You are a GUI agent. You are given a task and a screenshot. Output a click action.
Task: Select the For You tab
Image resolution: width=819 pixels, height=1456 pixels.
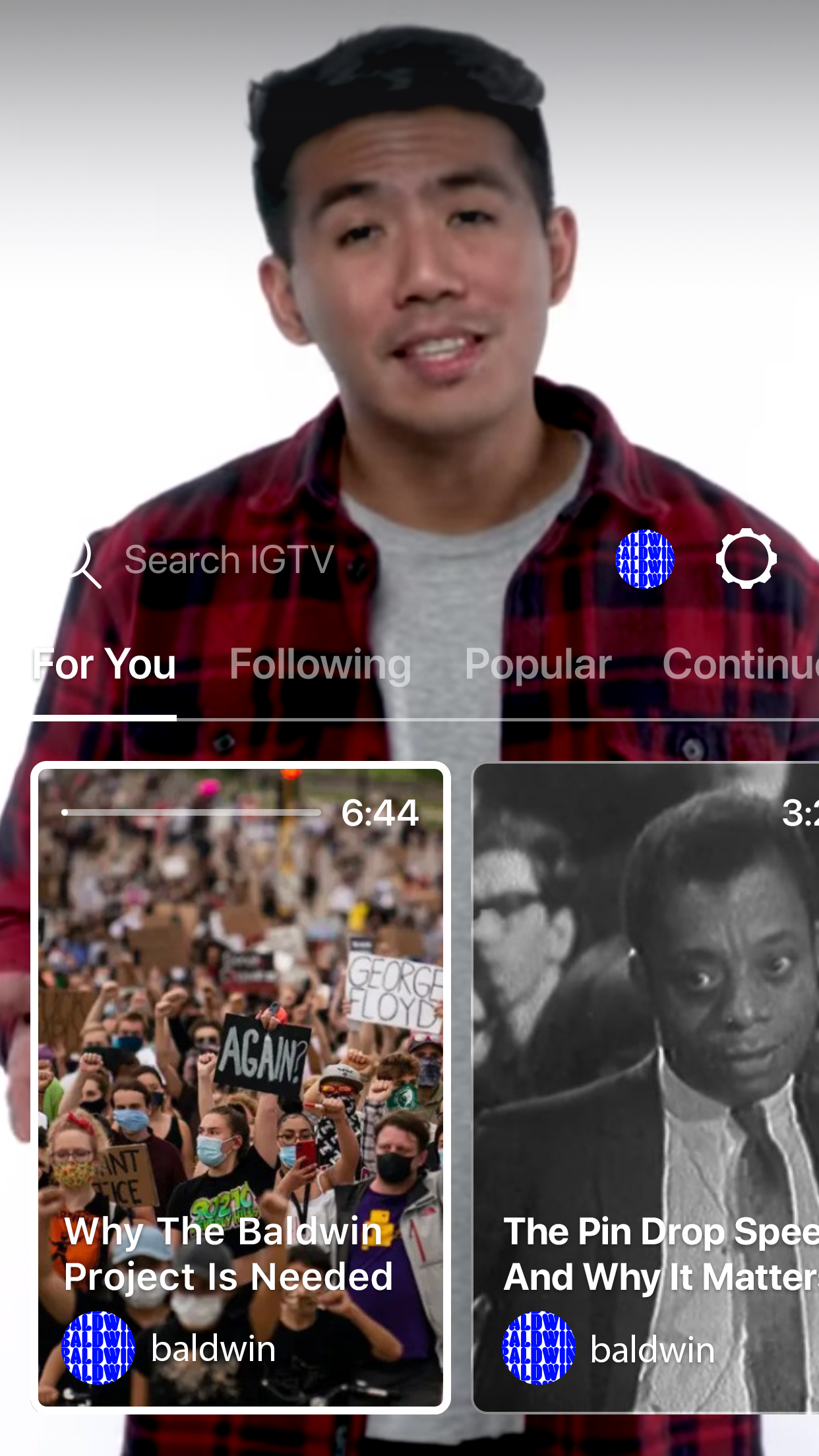coord(104,664)
